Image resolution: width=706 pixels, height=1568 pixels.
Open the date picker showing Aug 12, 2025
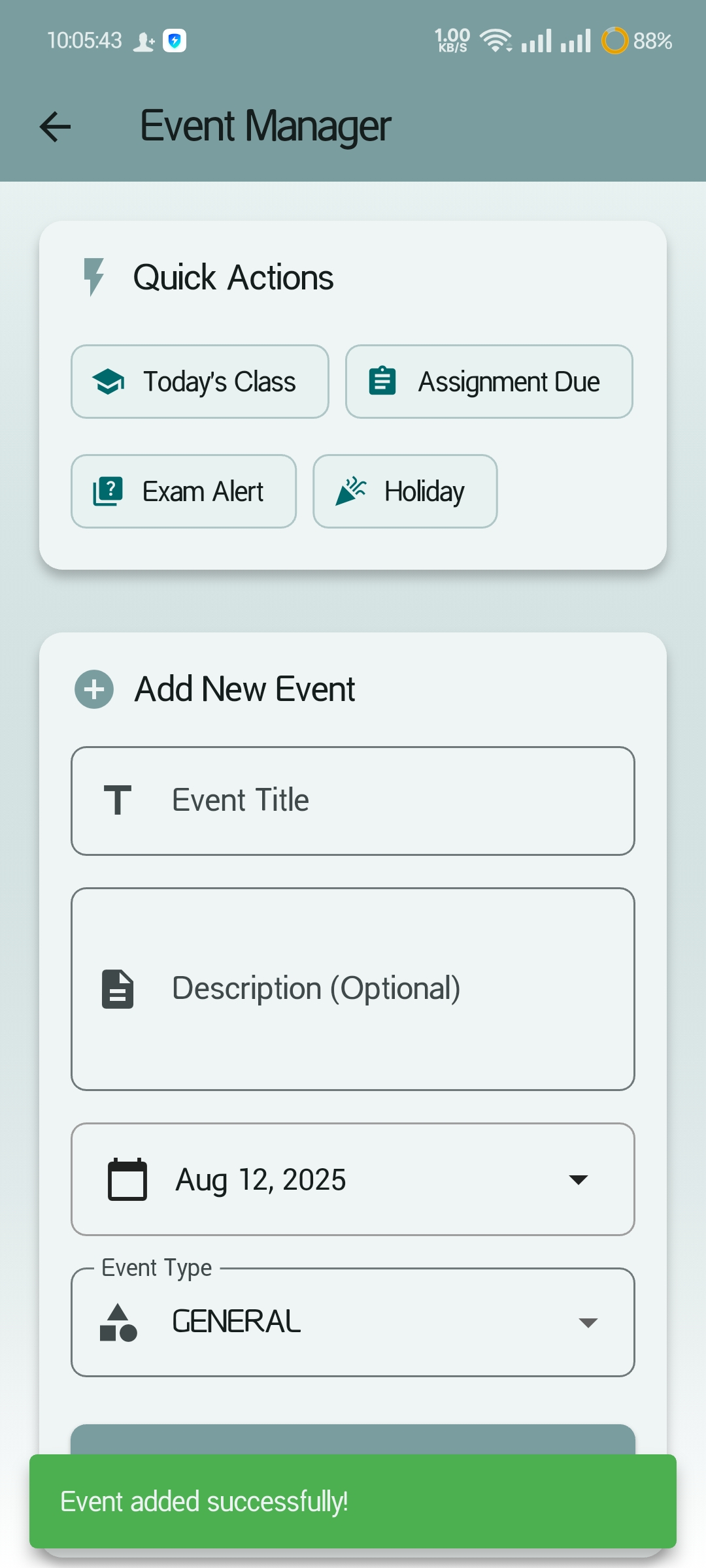(353, 1179)
